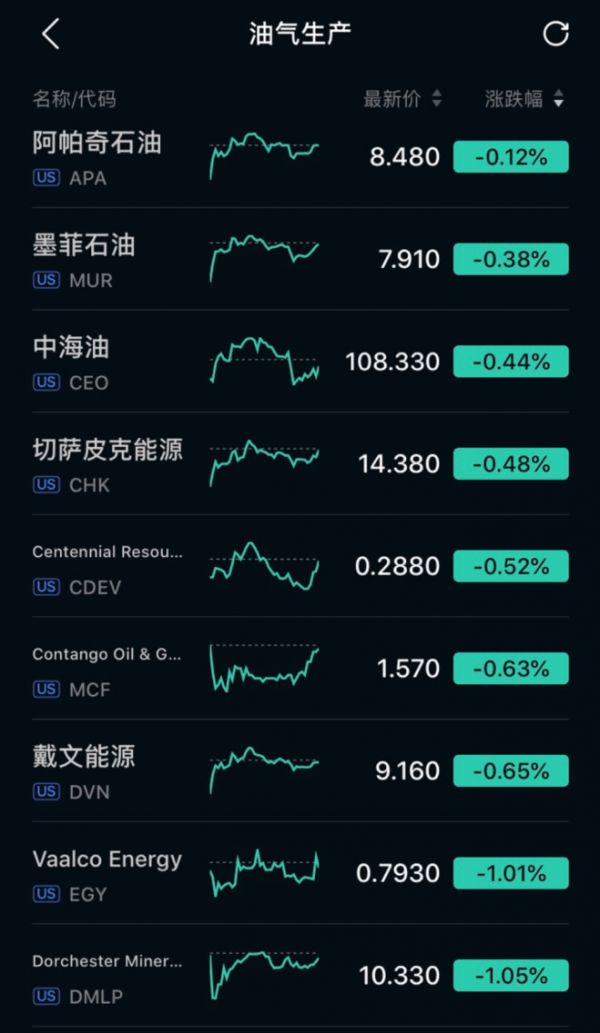
Task: Sort by 最新价 column
Action: [x=402, y=99]
